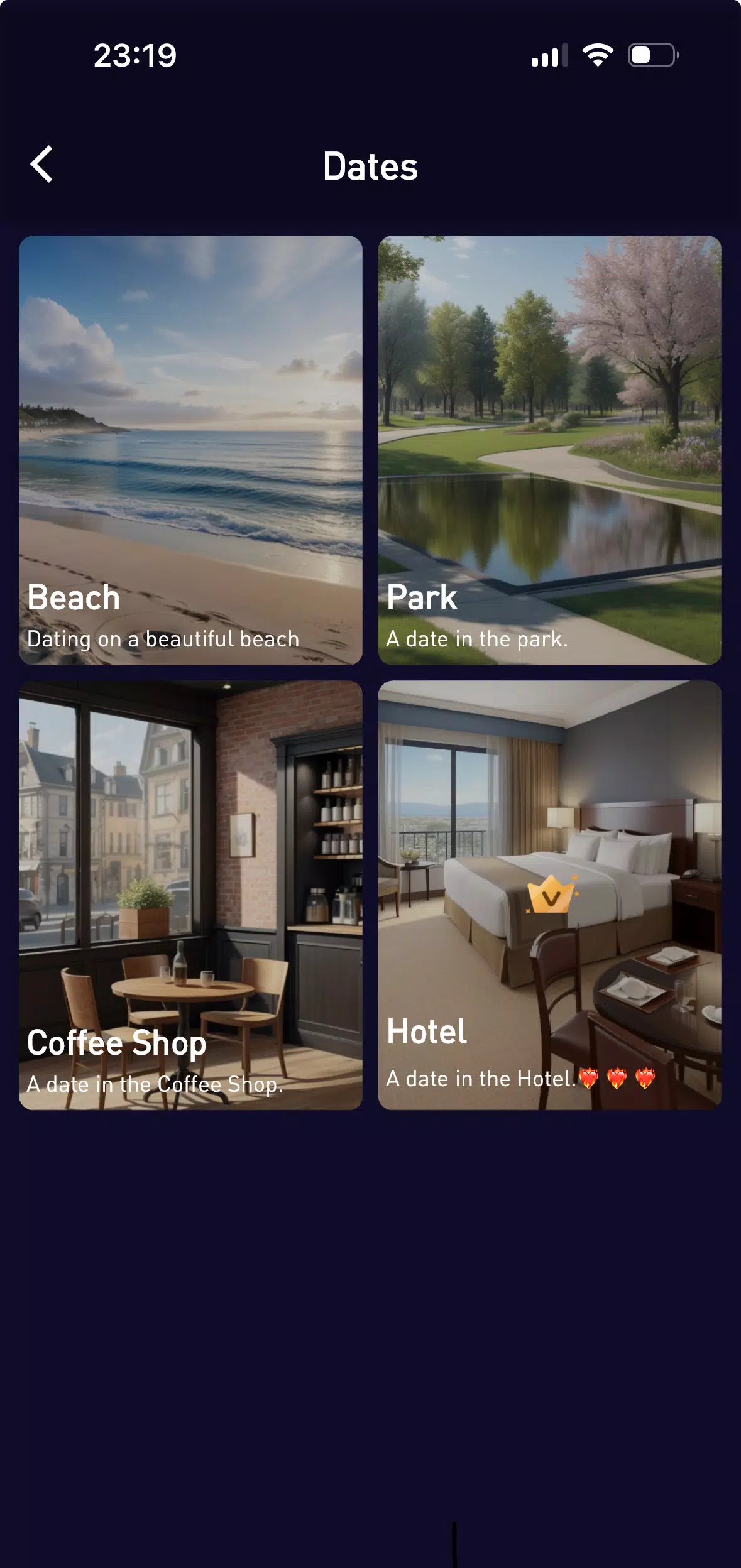Viewport: 741px width, 1568px height.
Task: Select the Park date card
Action: tap(549, 450)
